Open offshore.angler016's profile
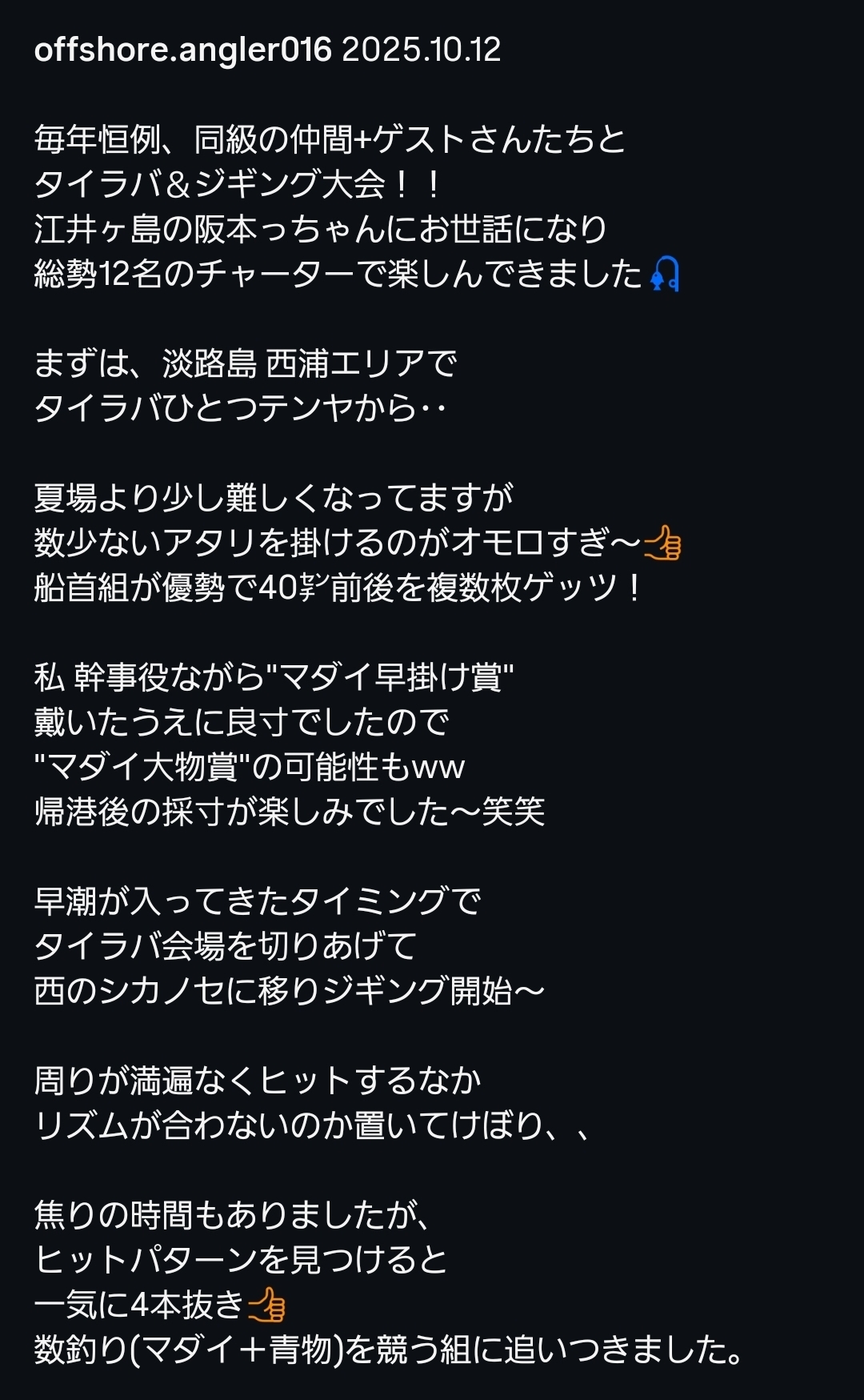This screenshot has height=1400, width=864. (x=182, y=50)
